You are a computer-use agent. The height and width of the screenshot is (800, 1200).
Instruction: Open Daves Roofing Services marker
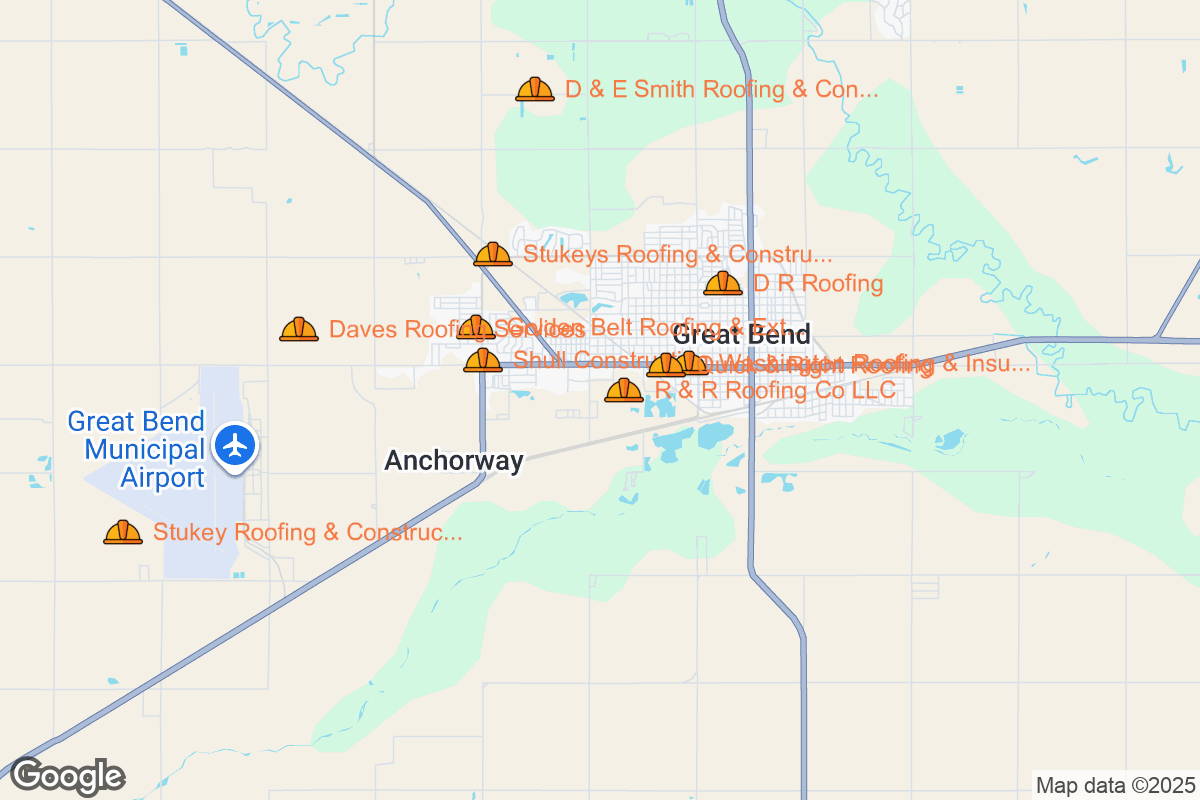299,330
